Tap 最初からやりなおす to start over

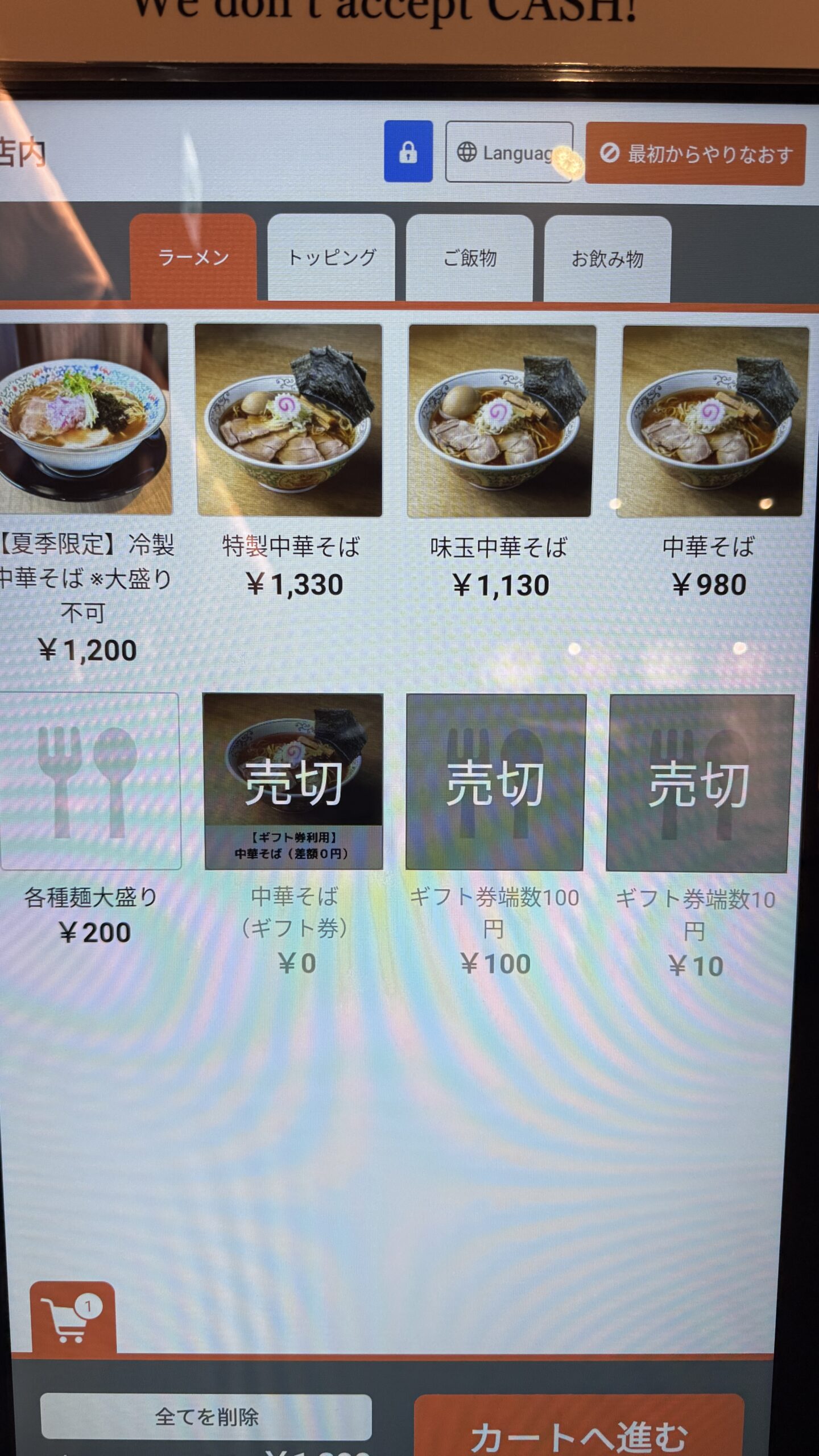tap(696, 154)
